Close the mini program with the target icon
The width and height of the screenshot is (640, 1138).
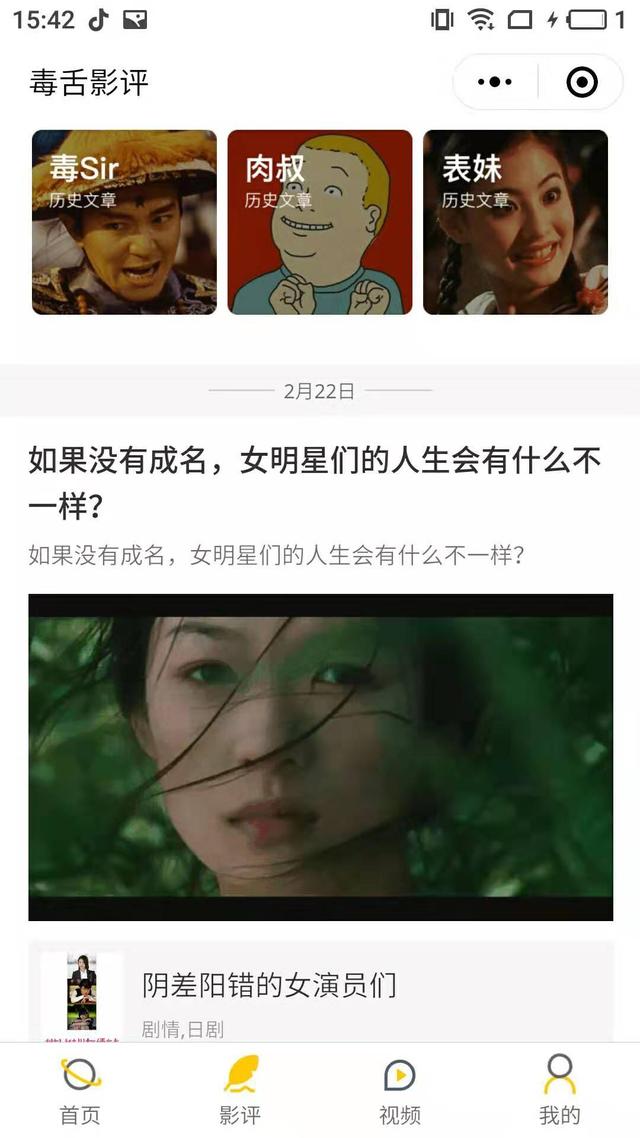click(581, 82)
